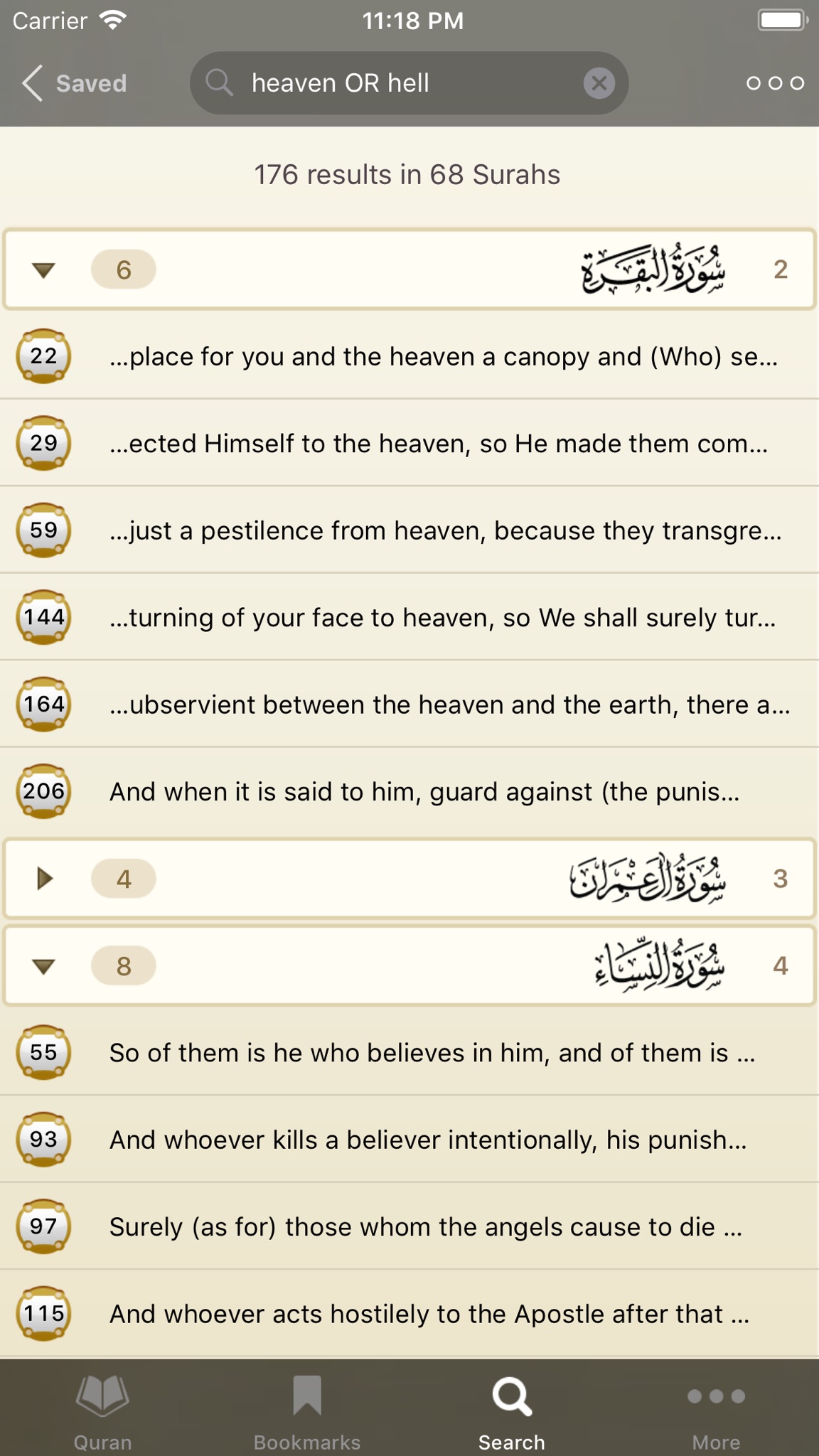Open verse 164 search result
The image size is (819, 1456).
pos(409,705)
